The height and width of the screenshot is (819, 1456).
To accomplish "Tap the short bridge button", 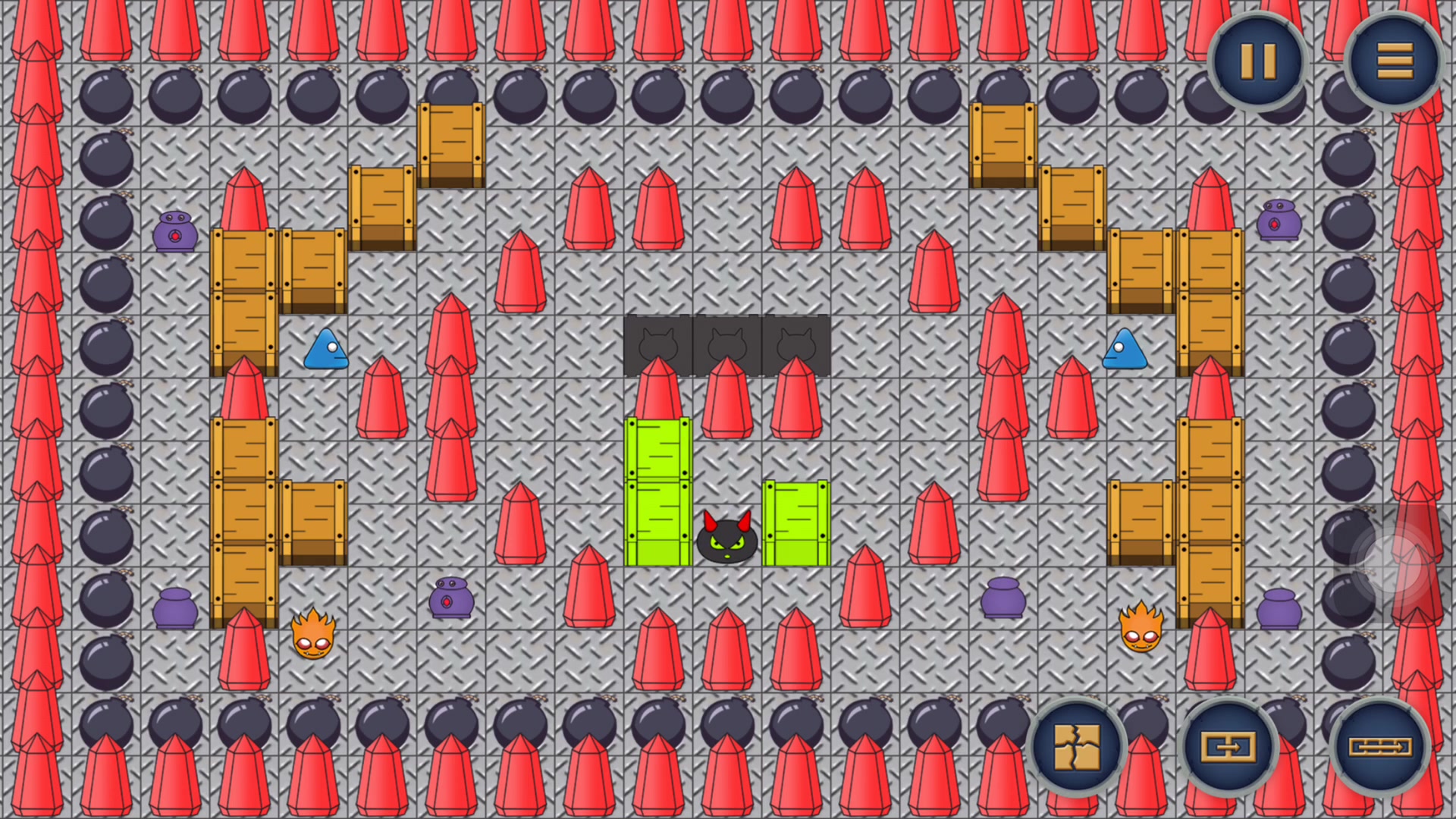I will click(x=1228, y=746).
